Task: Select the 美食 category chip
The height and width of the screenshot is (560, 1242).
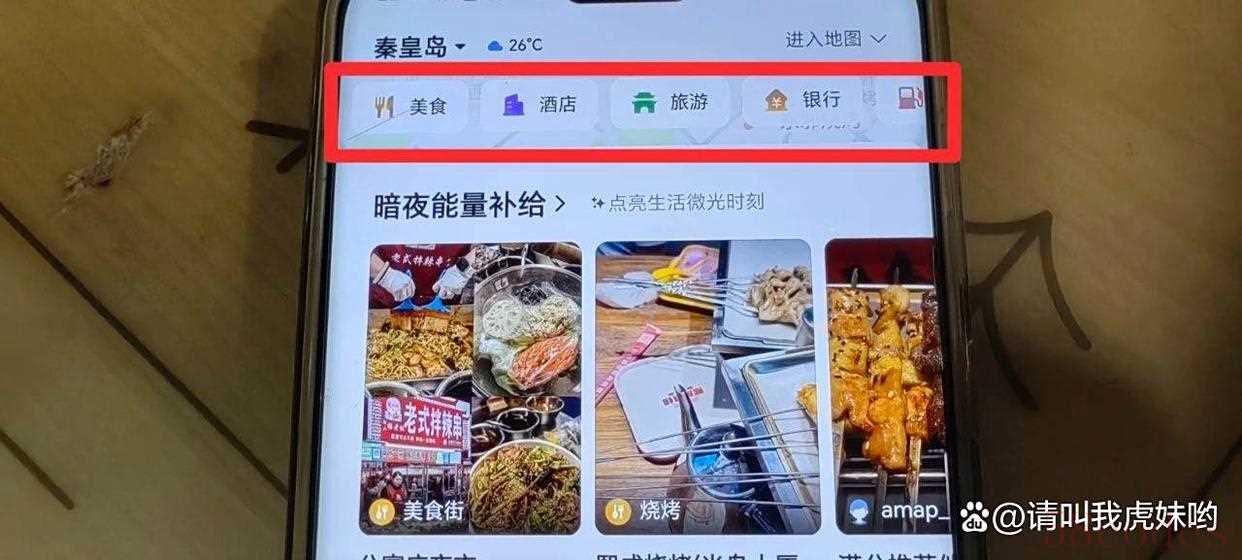Action: (412, 106)
